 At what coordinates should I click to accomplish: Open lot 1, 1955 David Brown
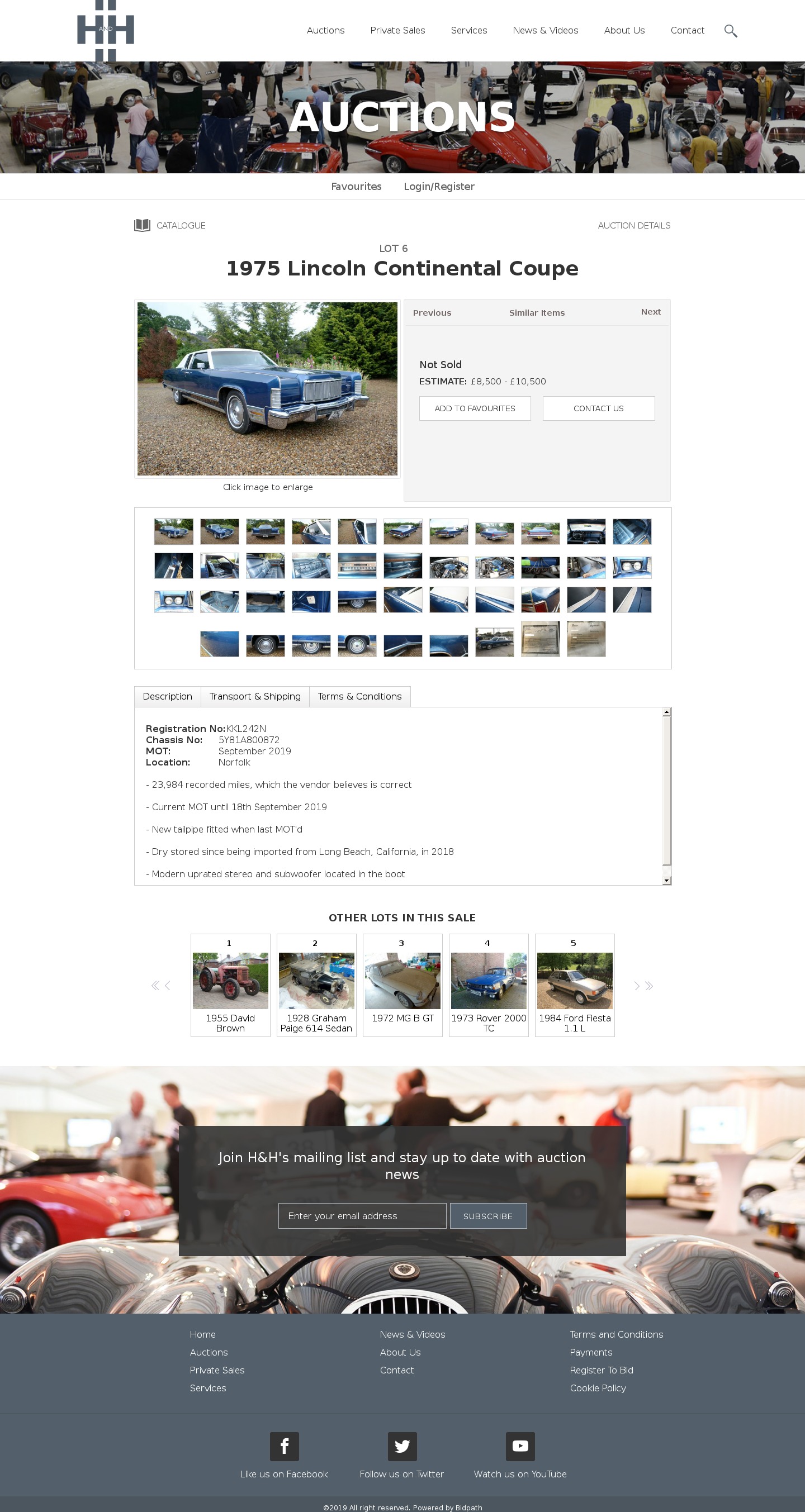[230, 985]
